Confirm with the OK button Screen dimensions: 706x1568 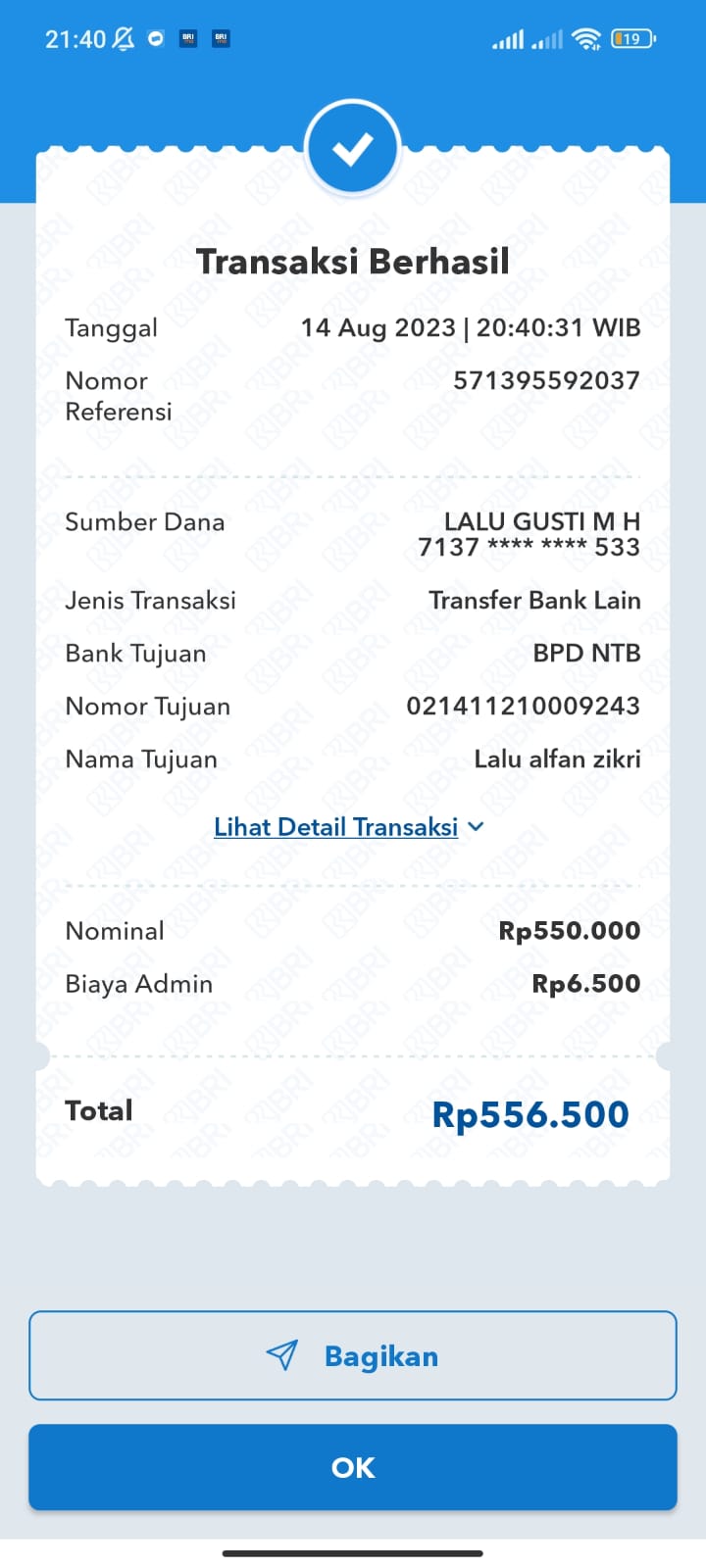(353, 1467)
